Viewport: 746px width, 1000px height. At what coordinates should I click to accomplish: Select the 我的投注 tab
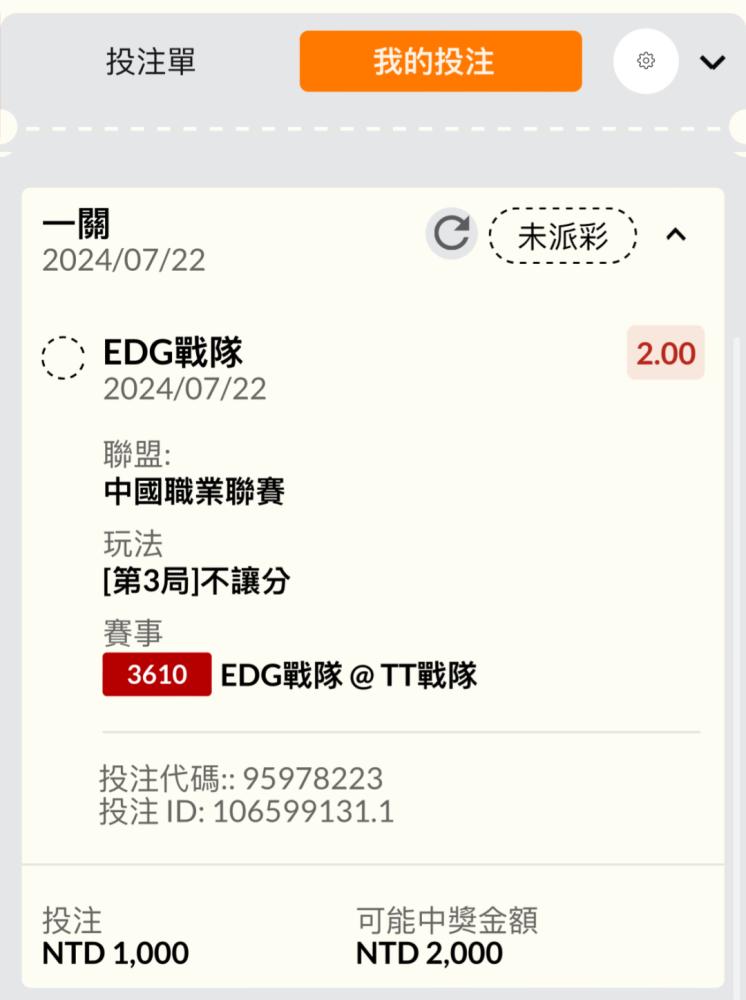[x=440, y=62]
